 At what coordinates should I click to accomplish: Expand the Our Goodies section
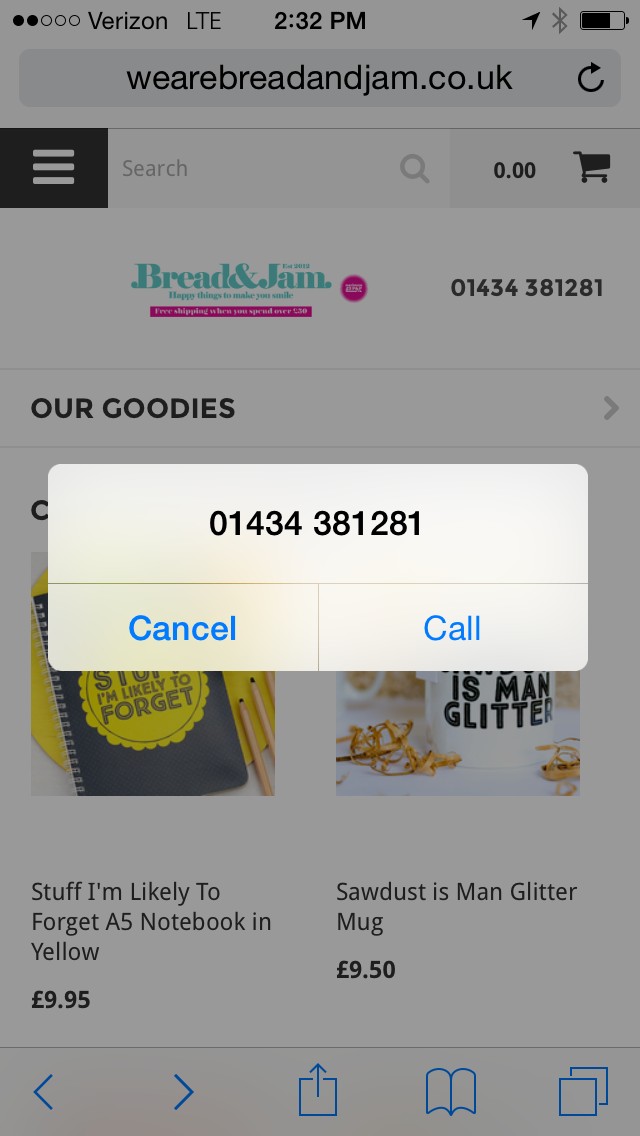coord(320,408)
